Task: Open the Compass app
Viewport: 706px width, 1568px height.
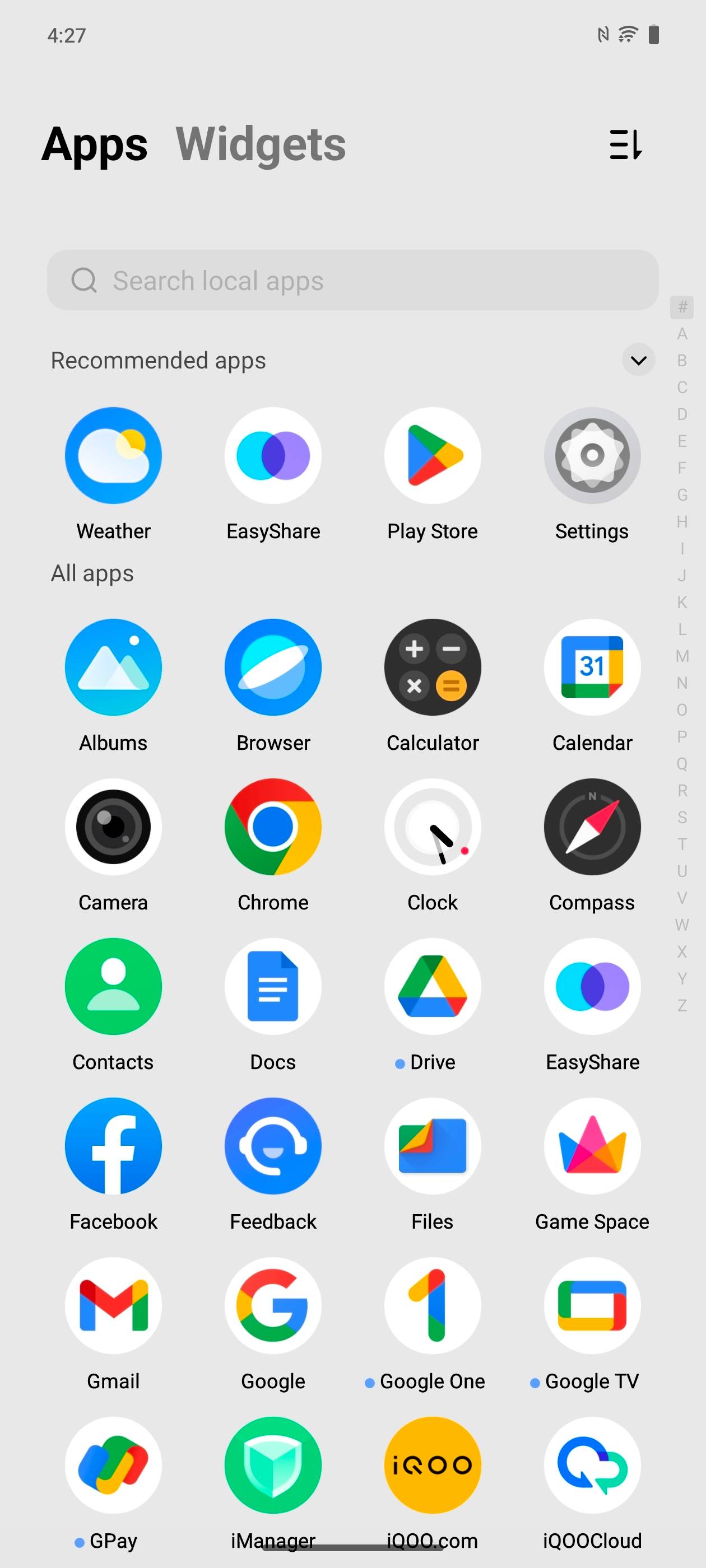Action: click(x=592, y=827)
